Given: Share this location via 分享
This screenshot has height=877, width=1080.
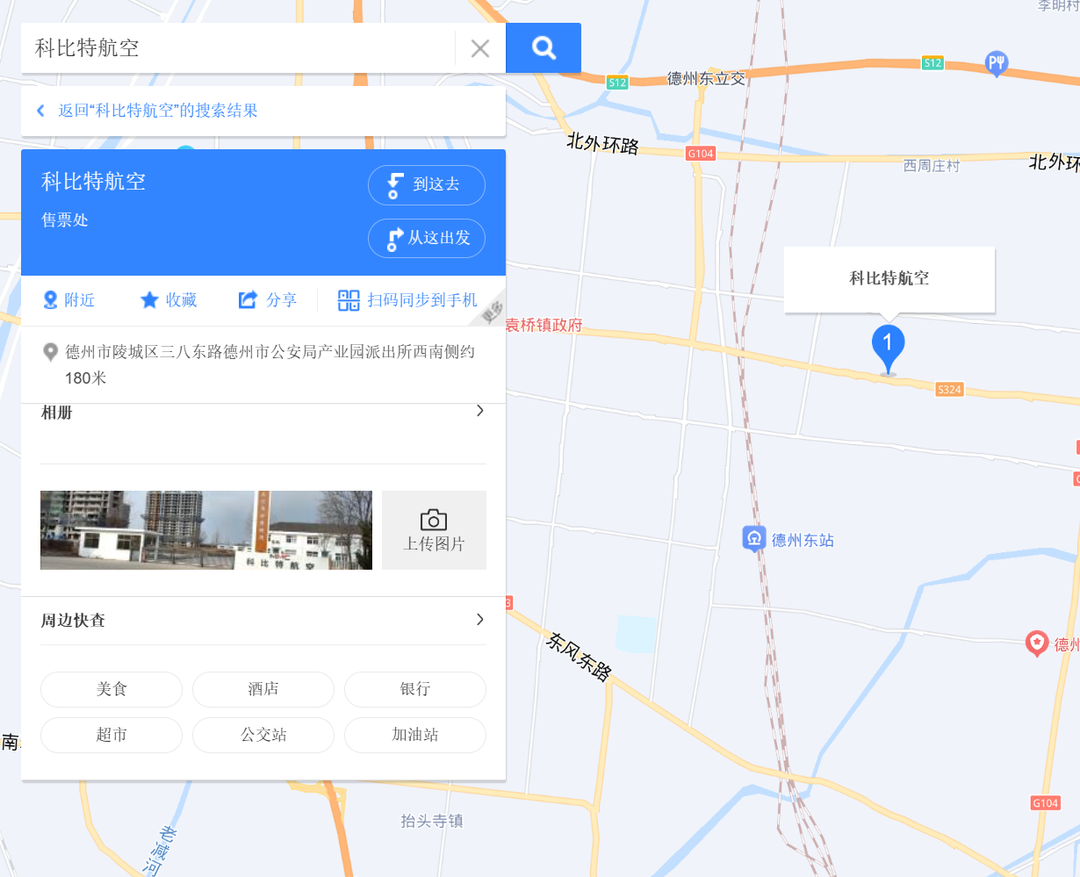Looking at the screenshot, I should tap(268, 300).
